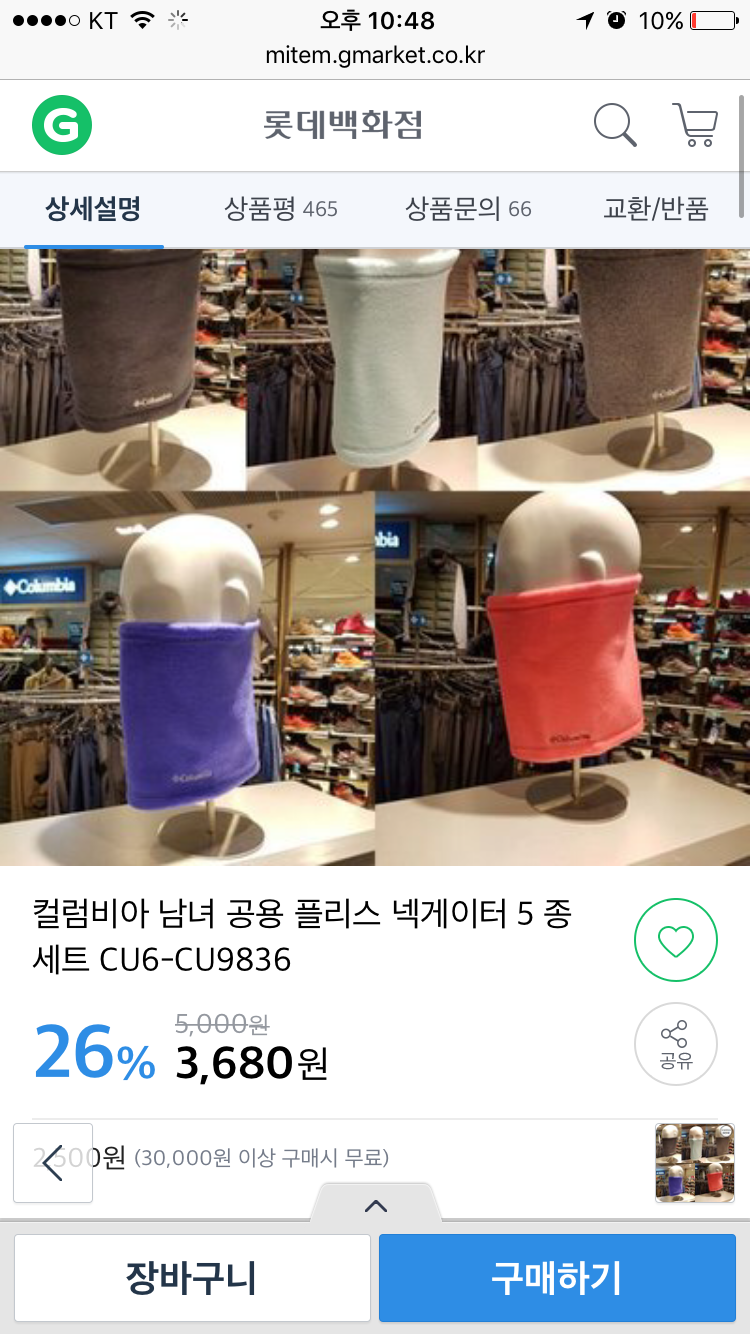
Task: Go back with the left arrow button
Action: click(53, 1163)
